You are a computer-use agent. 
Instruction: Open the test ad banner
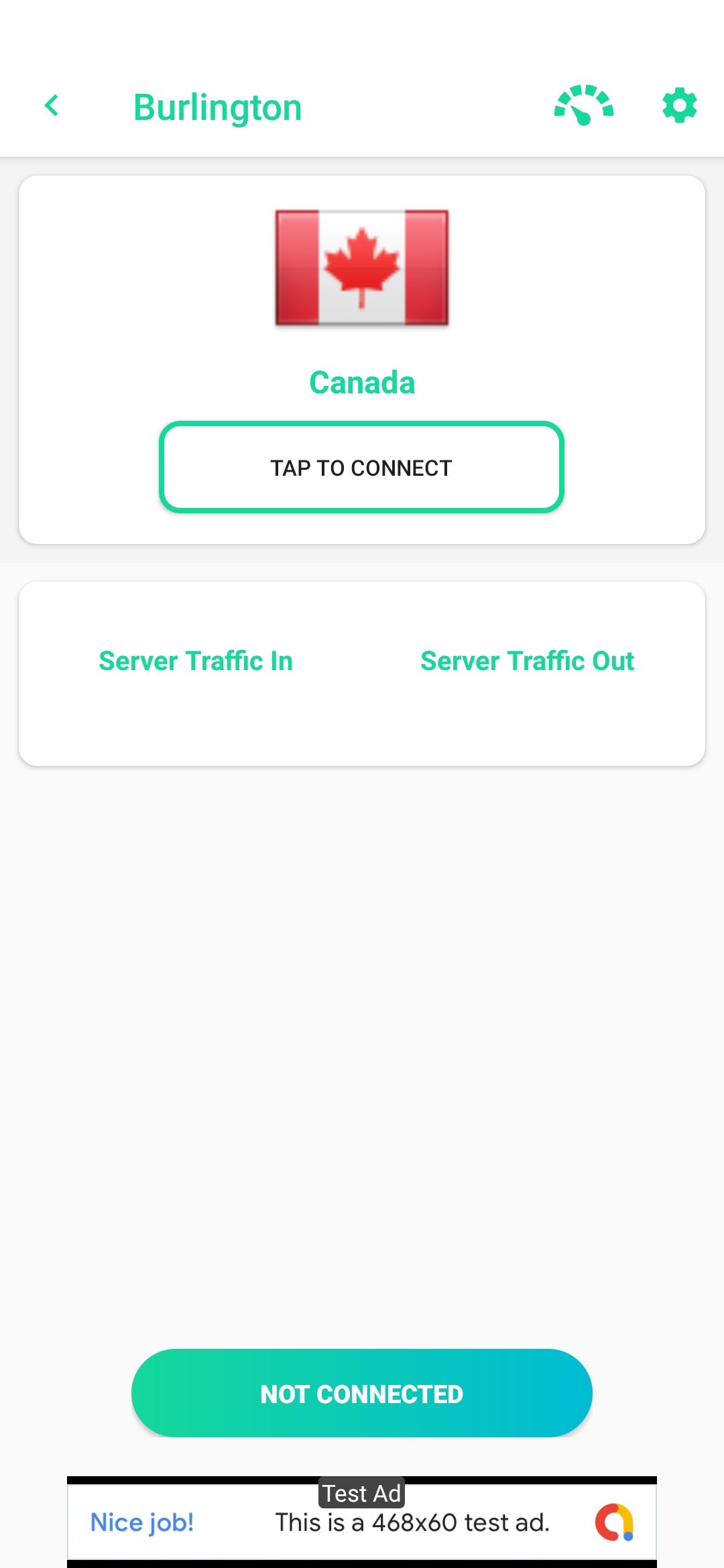coord(361,1521)
